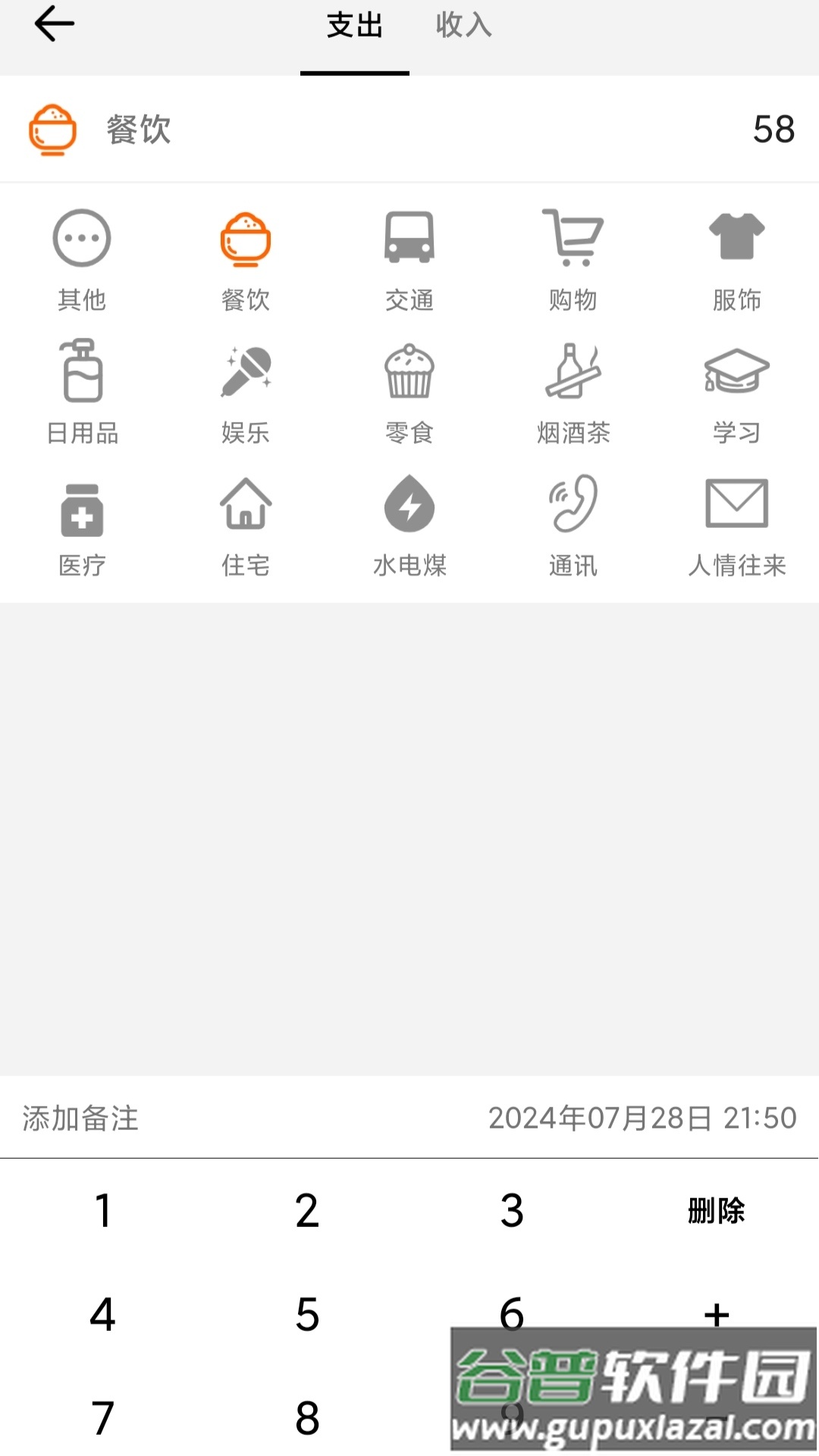
Task: Select the 烟酒茶 category icon
Action: click(573, 372)
